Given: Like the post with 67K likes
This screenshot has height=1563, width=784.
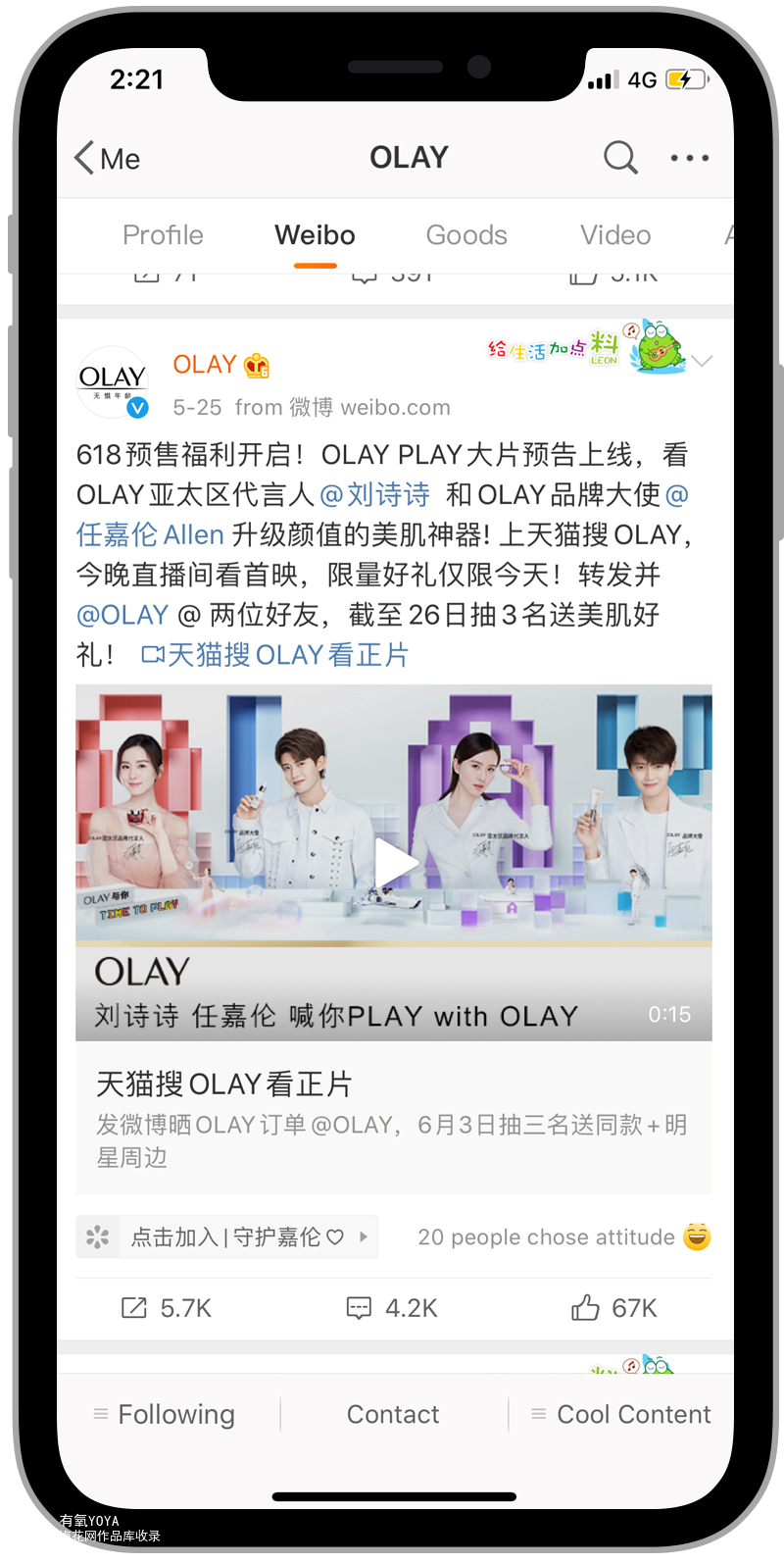Looking at the screenshot, I should (x=614, y=1308).
